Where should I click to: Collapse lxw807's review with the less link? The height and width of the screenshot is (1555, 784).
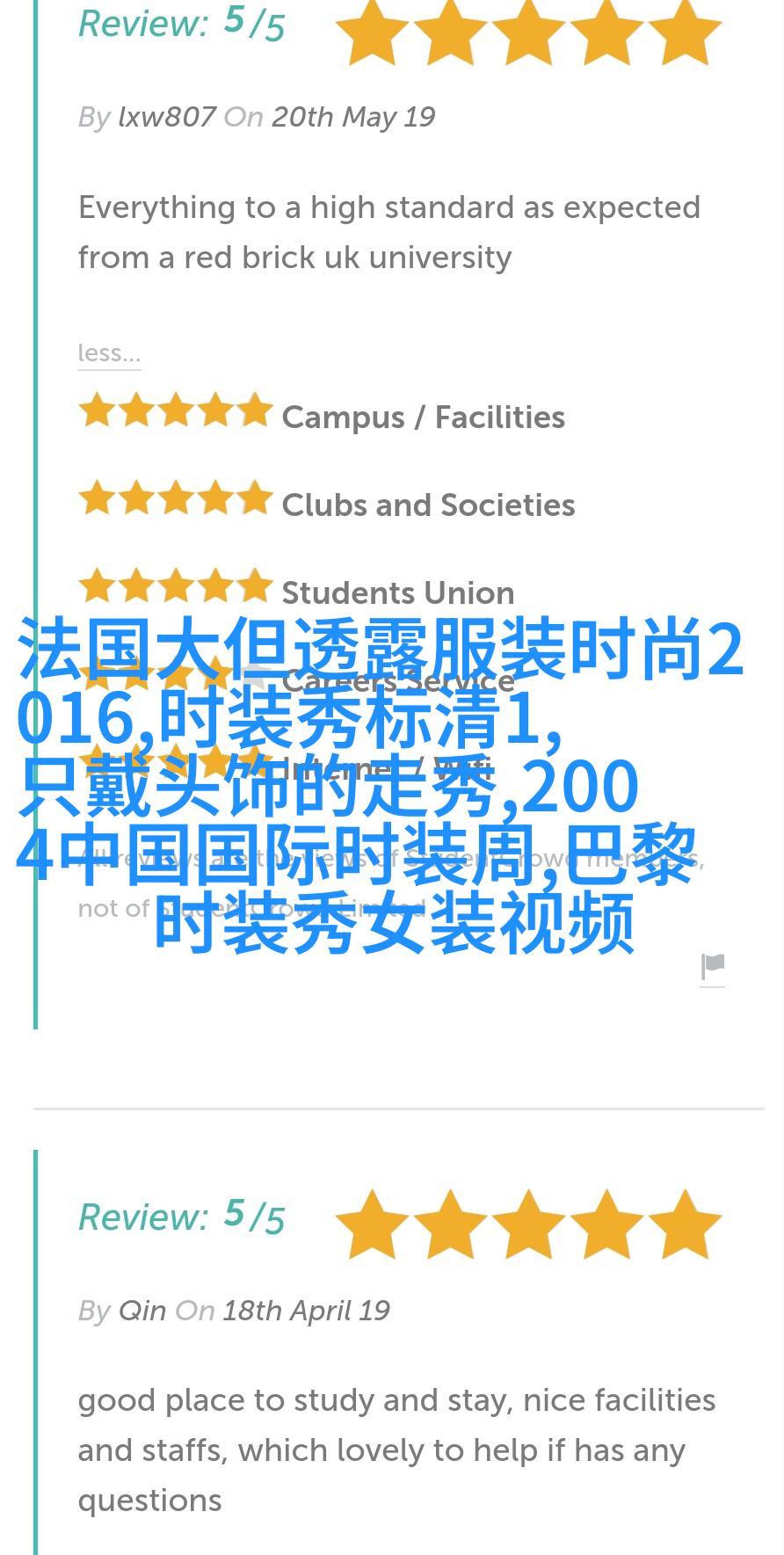(109, 353)
